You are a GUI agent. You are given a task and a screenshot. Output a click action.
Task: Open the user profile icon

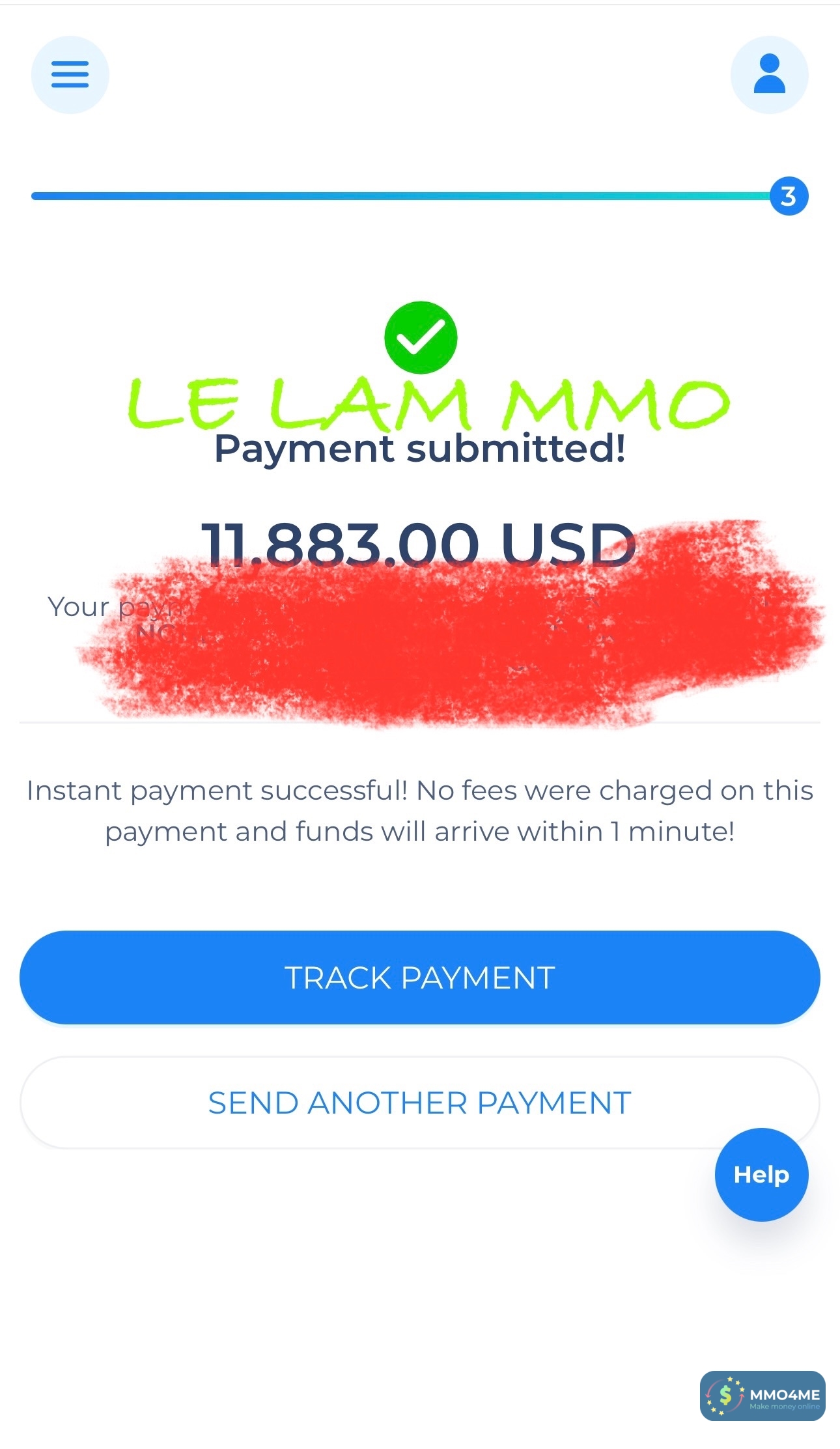[769, 74]
